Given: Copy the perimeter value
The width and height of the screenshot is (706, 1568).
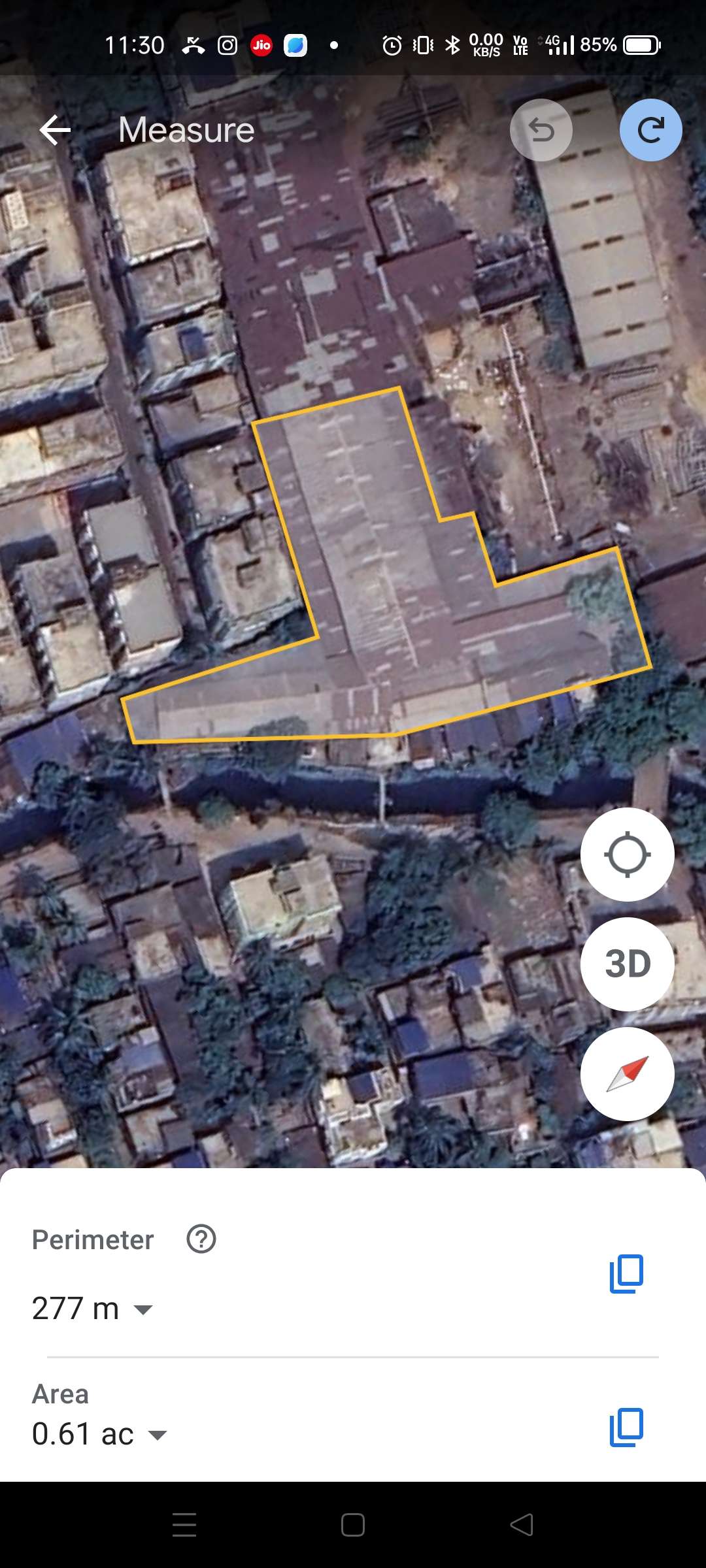Looking at the screenshot, I should (x=626, y=1273).
